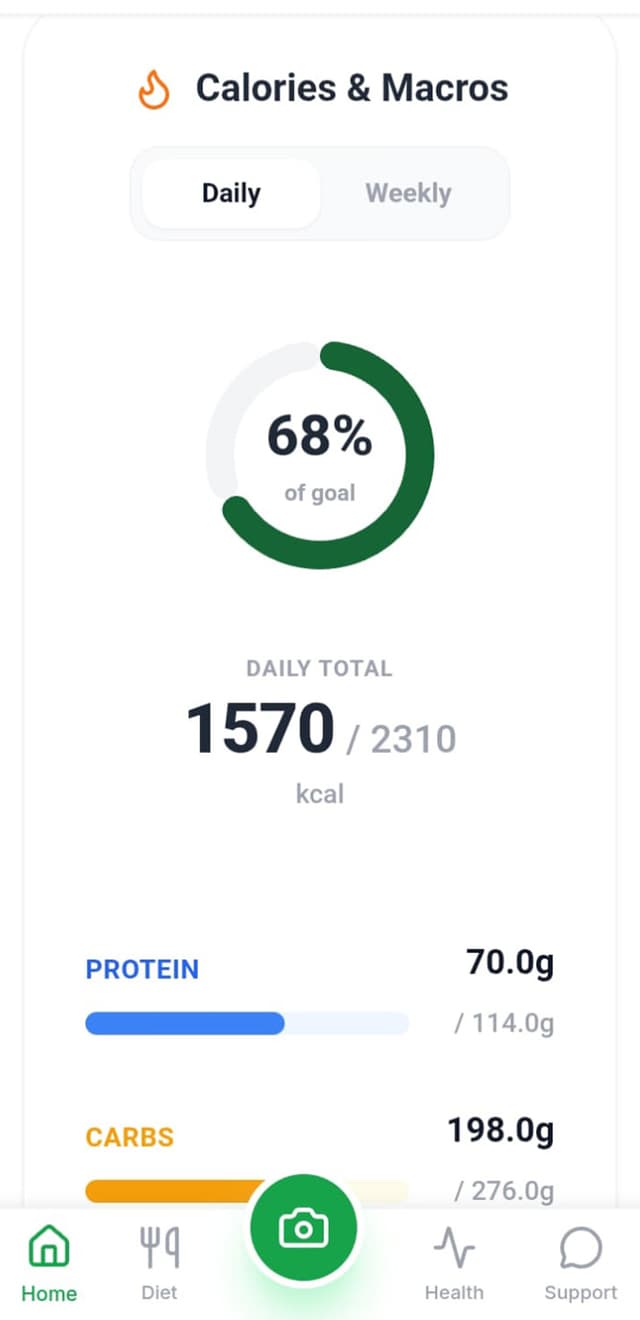Open the Support tab
The height and width of the screenshot is (1320, 640).
(580, 1264)
